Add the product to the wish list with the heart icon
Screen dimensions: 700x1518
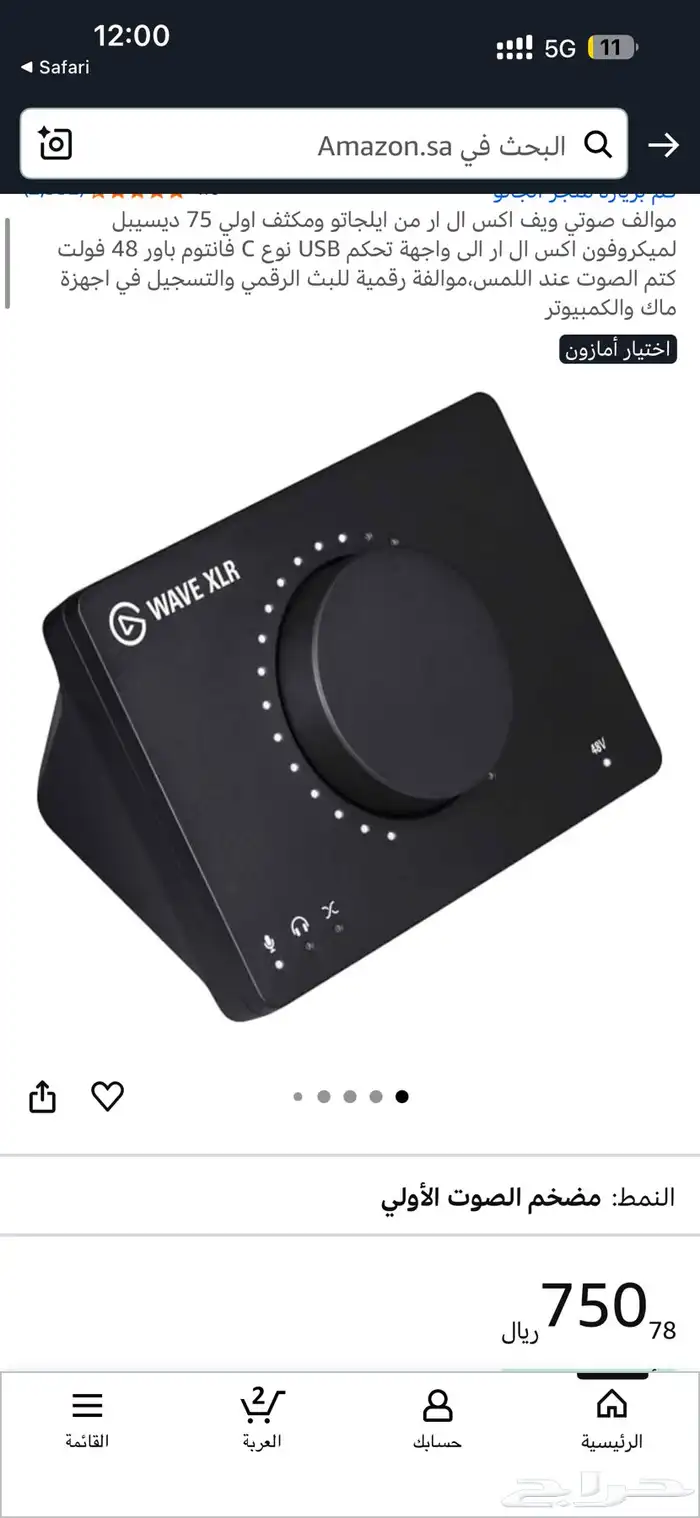[107, 1097]
